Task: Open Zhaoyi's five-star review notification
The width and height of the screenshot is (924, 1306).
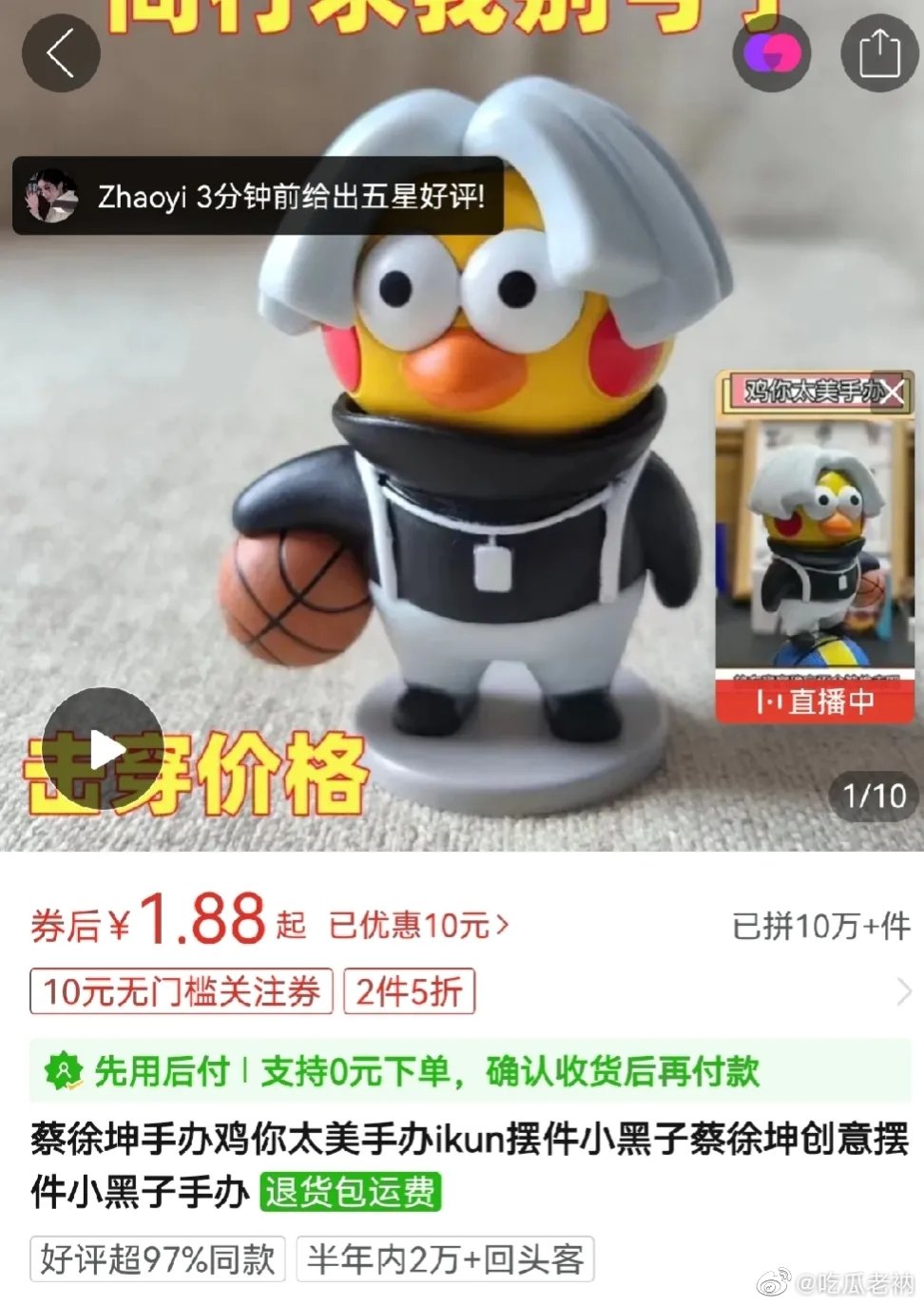Action: pos(258,196)
